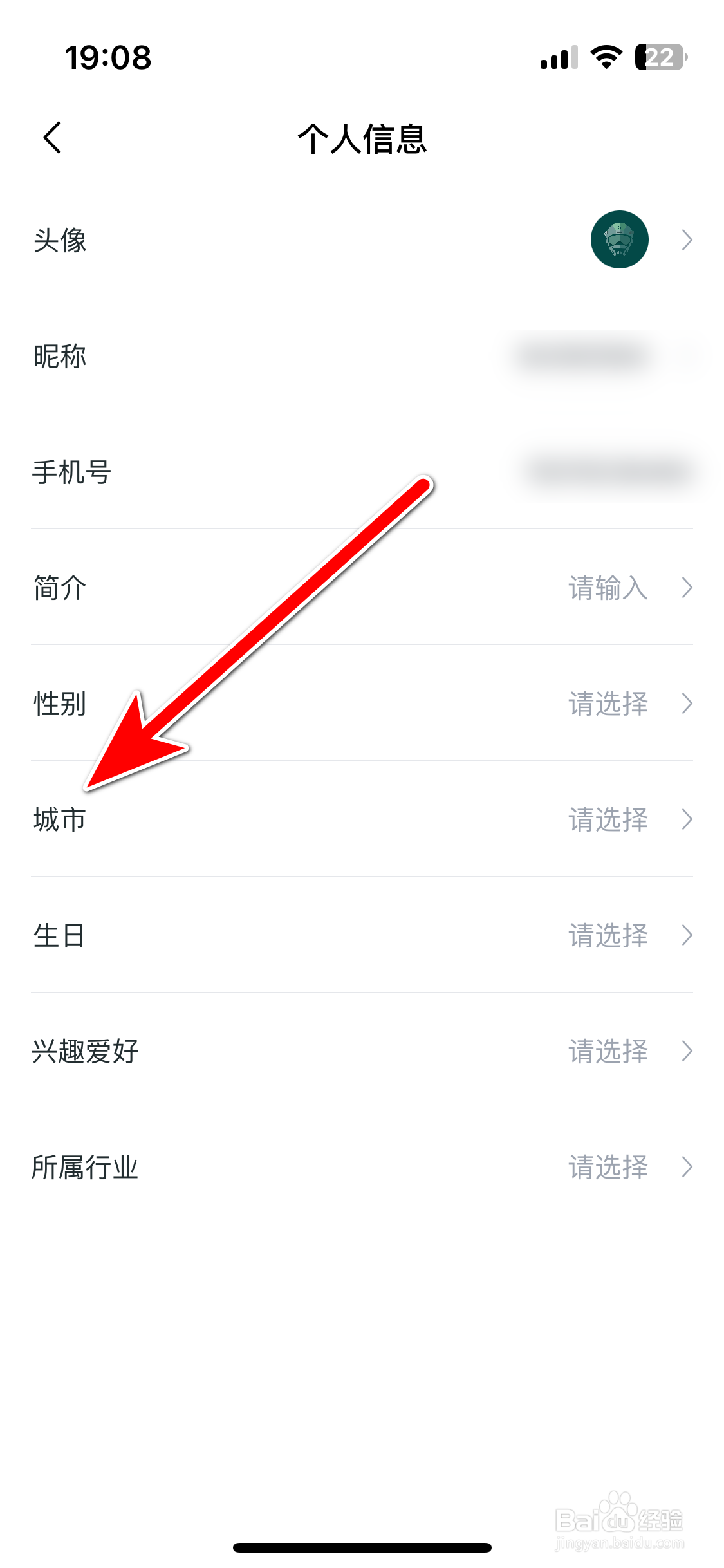Tap 请选择 next to 性别
The width and height of the screenshot is (724, 1568).
tap(608, 704)
